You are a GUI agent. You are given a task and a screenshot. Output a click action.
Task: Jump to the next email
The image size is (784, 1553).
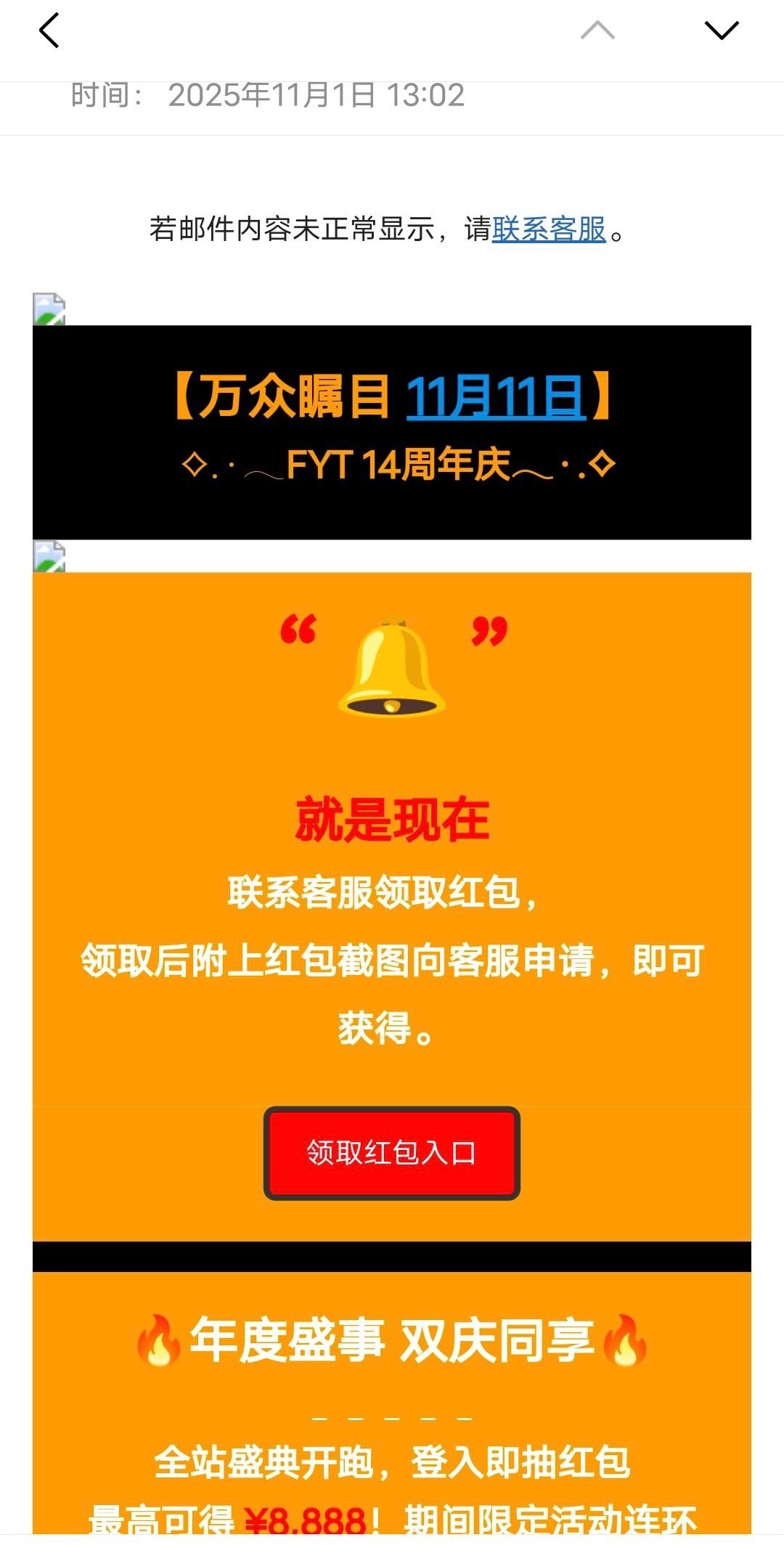point(721,30)
